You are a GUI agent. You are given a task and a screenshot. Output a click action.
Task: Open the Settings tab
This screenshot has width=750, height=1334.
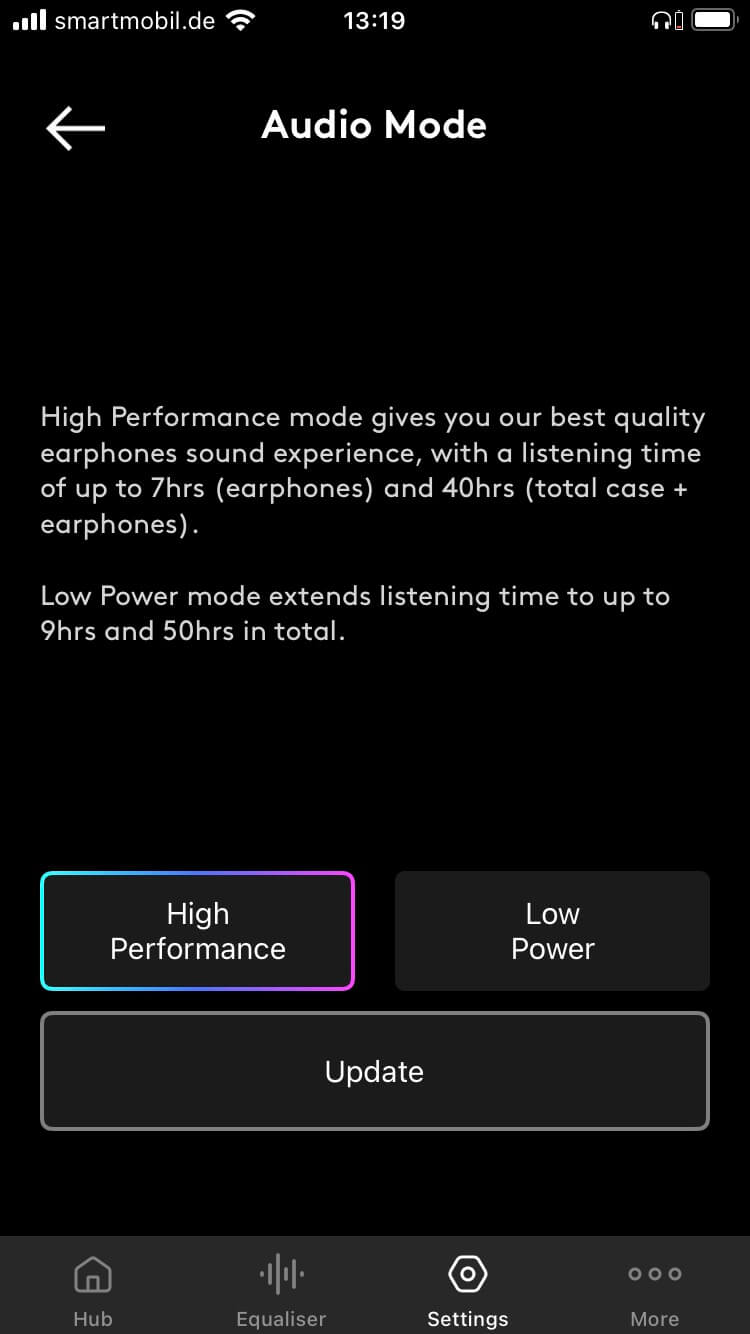click(467, 1290)
